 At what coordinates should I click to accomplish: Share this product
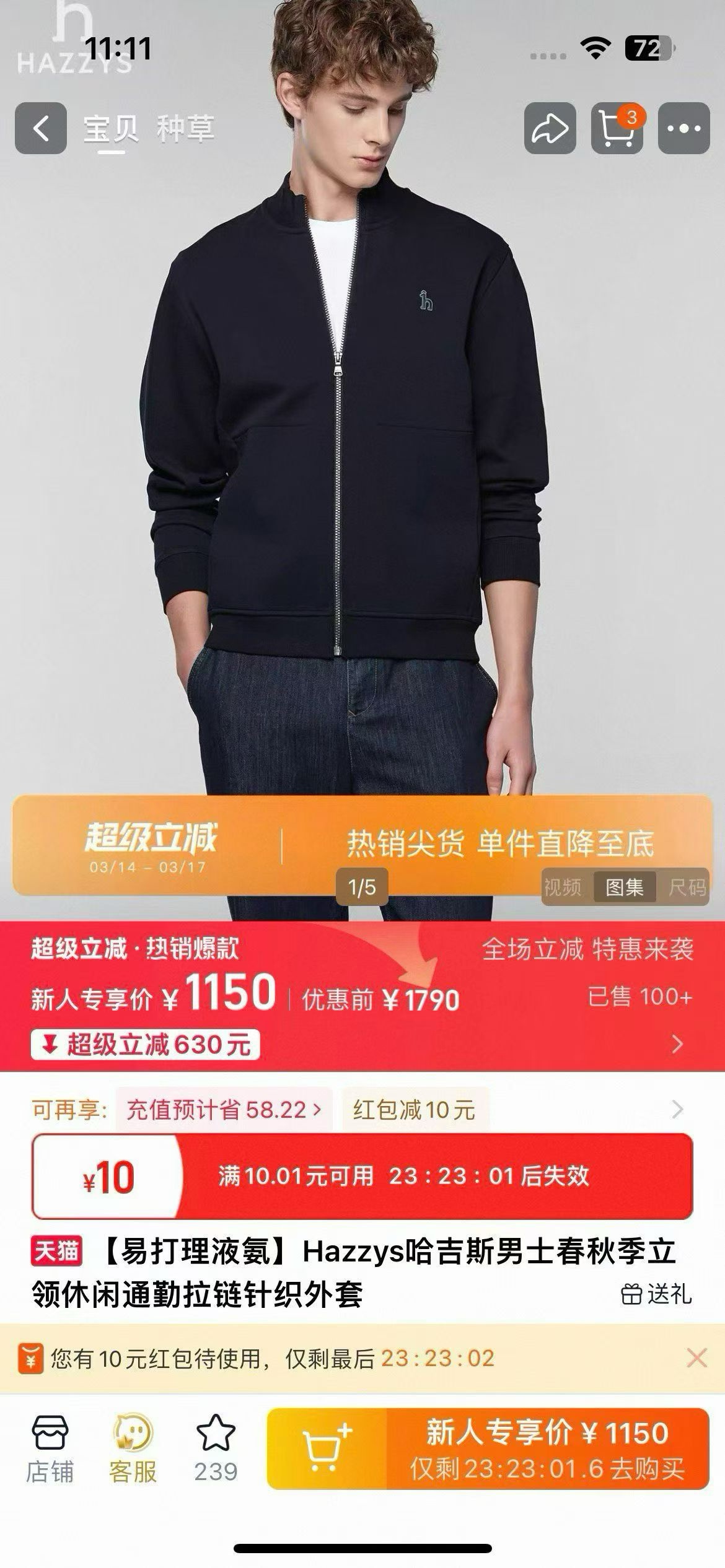pyautogui.click(x=550, y=128)
